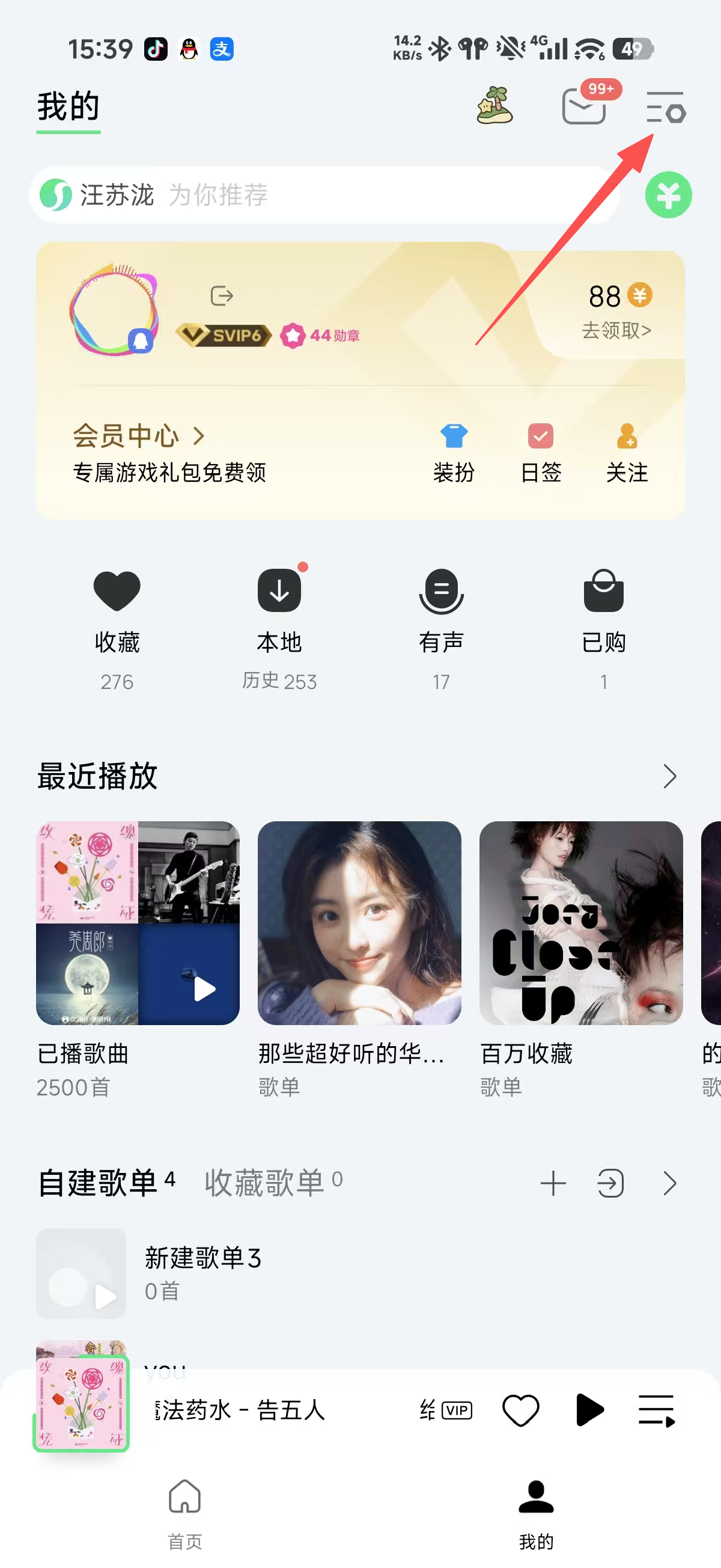This screenshot has width=721, height=1568.
Task: Switch to the 收藏歌单 tab
Action: (266, 1183)
